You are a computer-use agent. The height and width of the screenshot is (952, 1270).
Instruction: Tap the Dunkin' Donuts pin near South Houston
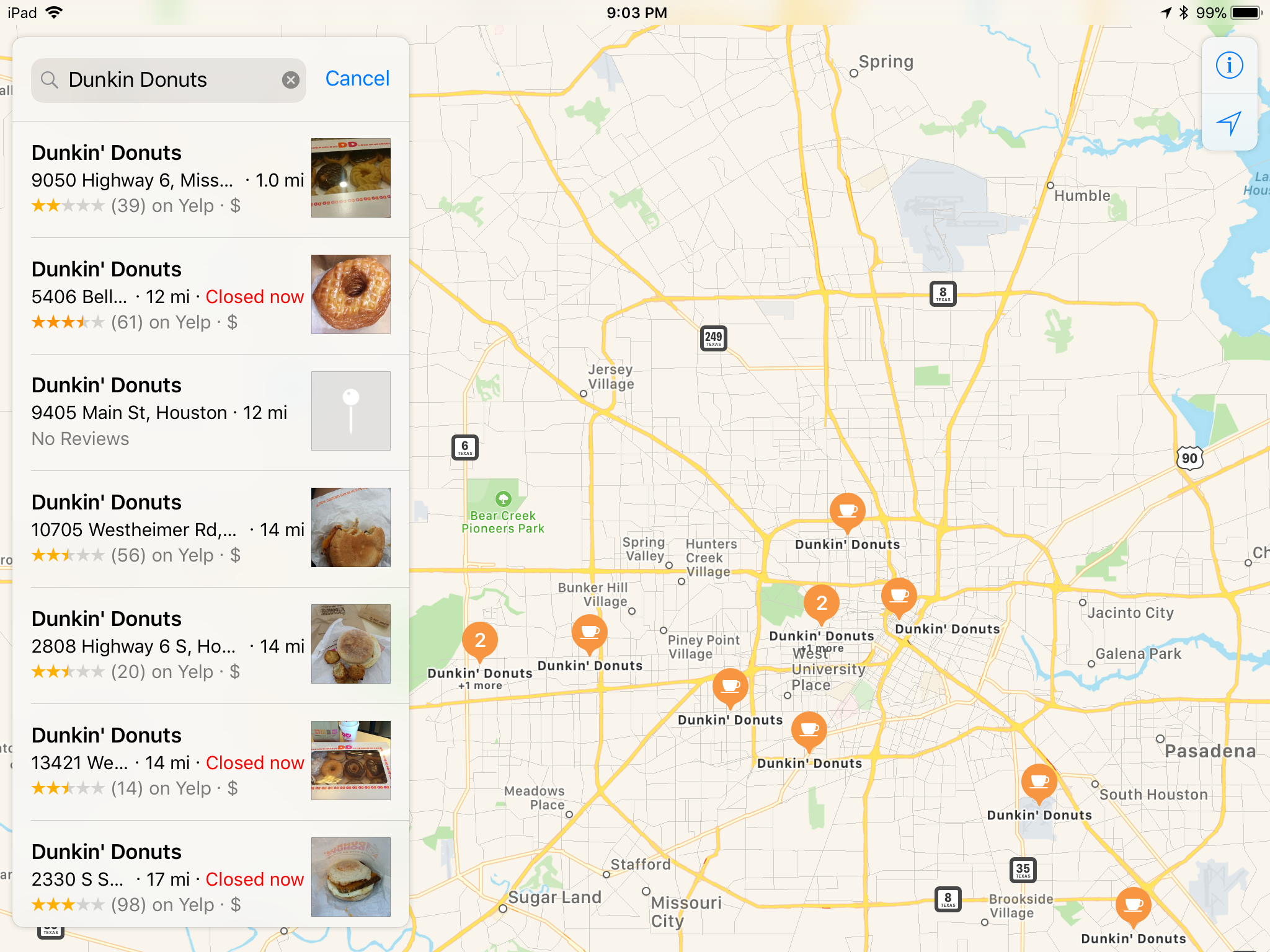coord(1039,782)
